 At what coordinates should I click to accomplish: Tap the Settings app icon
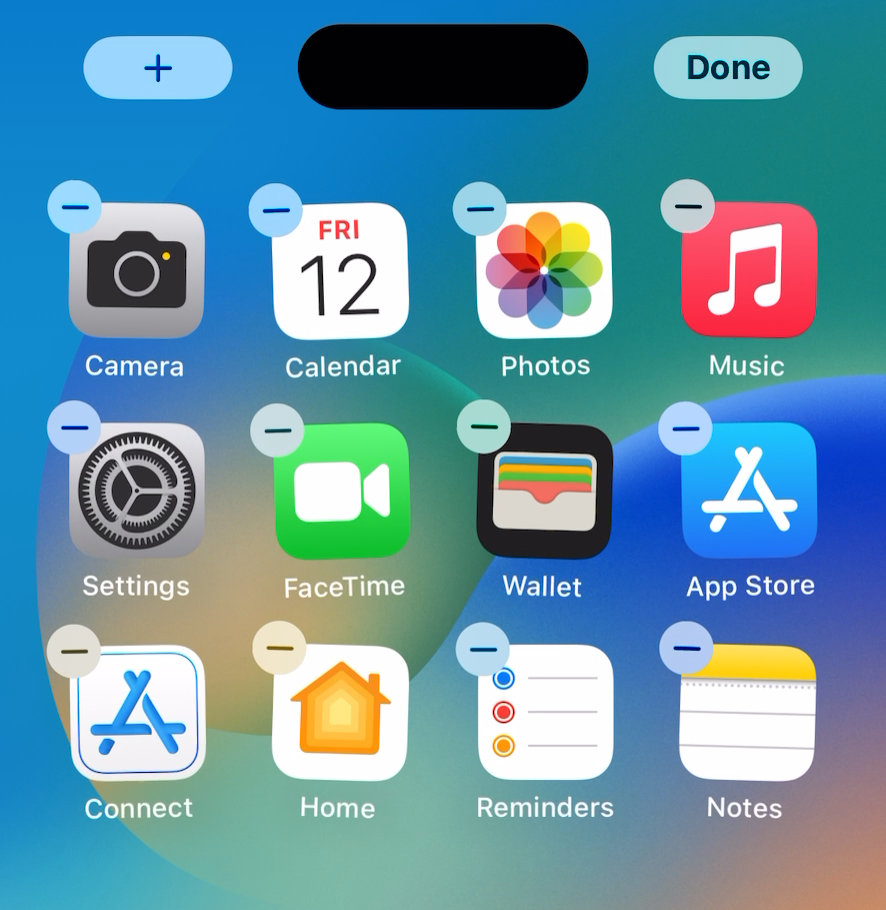point(137,491)
